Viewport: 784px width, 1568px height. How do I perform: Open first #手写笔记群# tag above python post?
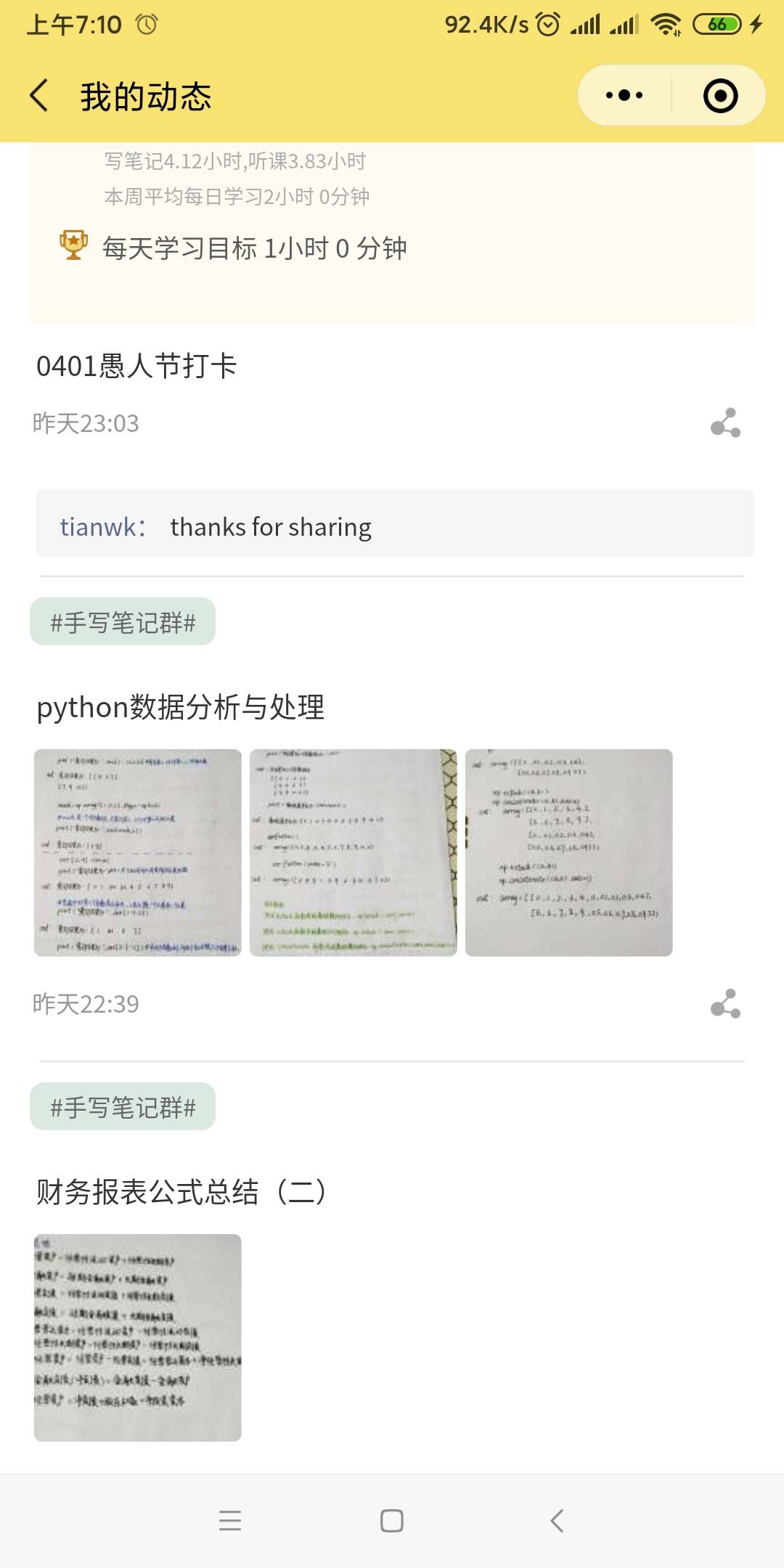tap(123, 622)
